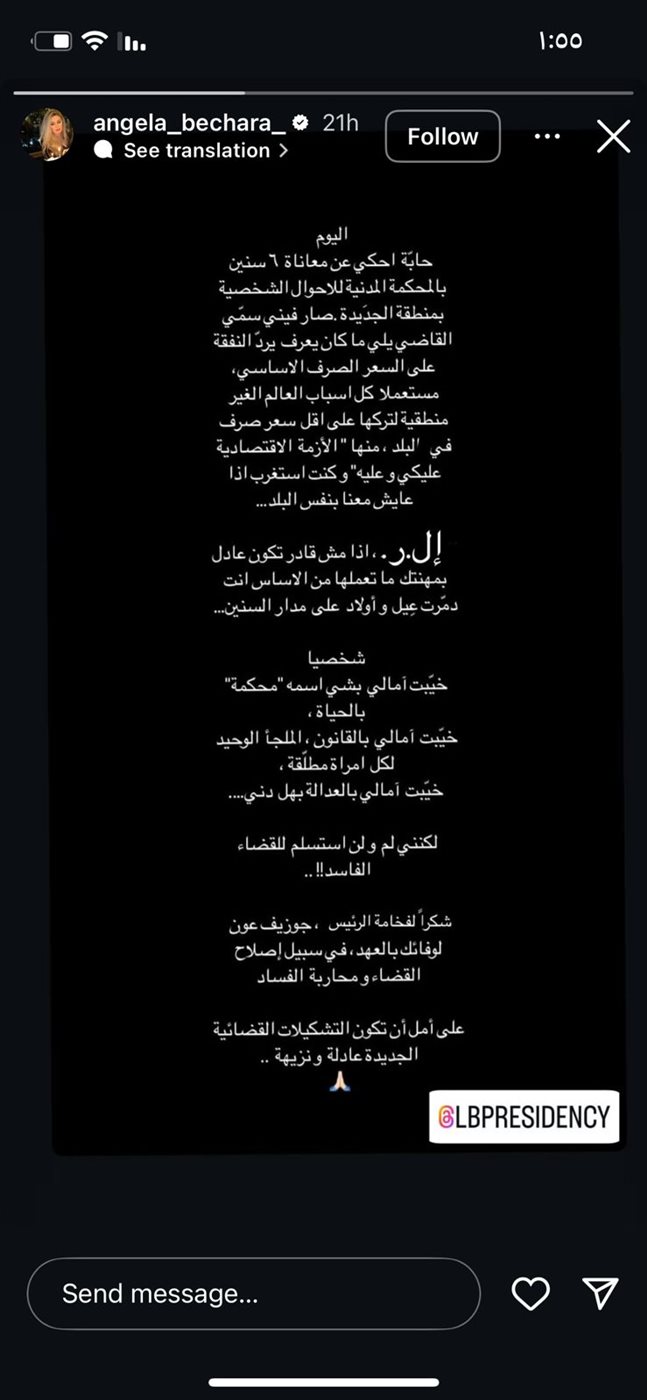Open the username angela_bechara_
The height and width of the screenshot is (1400, 647).
(188, 123)
